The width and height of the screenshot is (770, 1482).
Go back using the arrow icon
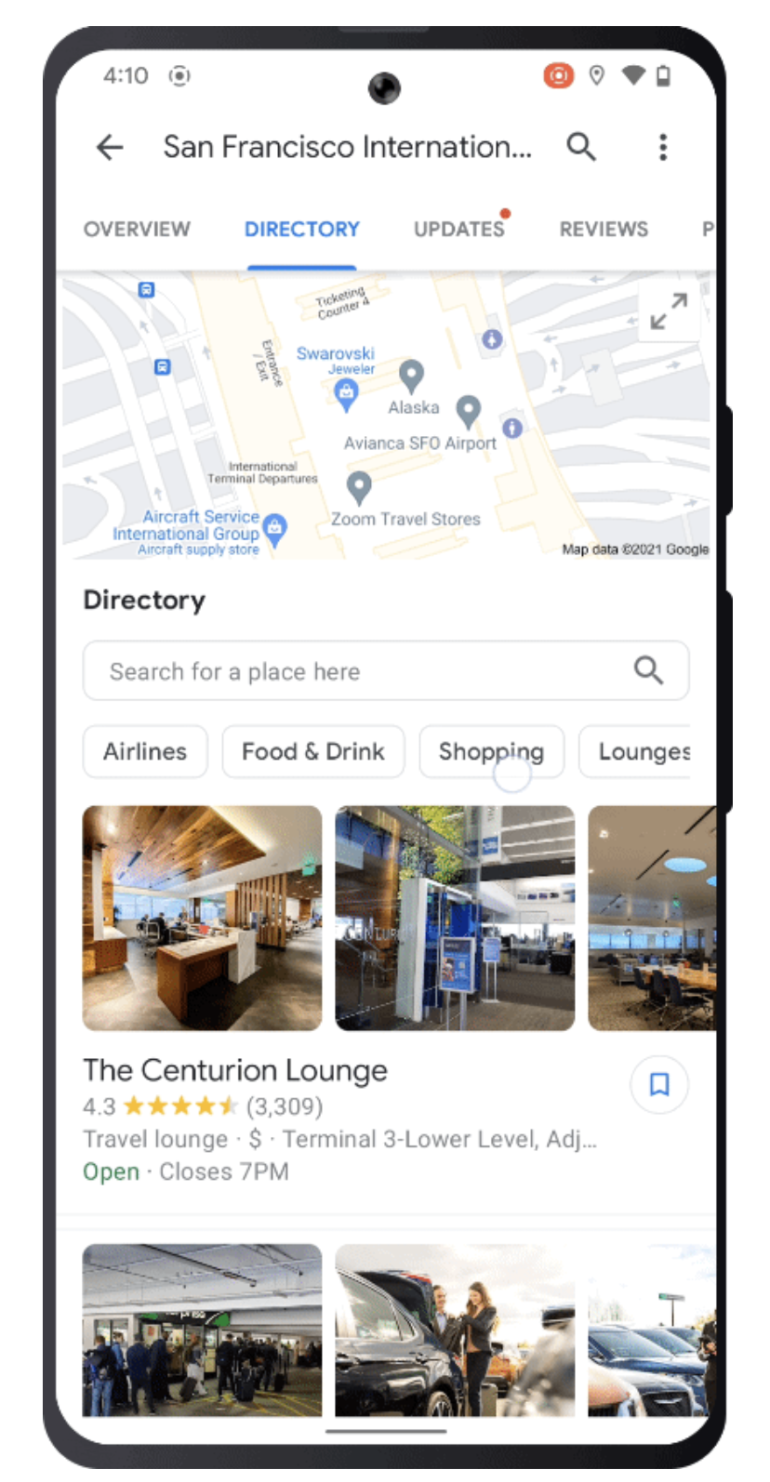(x=109, y=147)
